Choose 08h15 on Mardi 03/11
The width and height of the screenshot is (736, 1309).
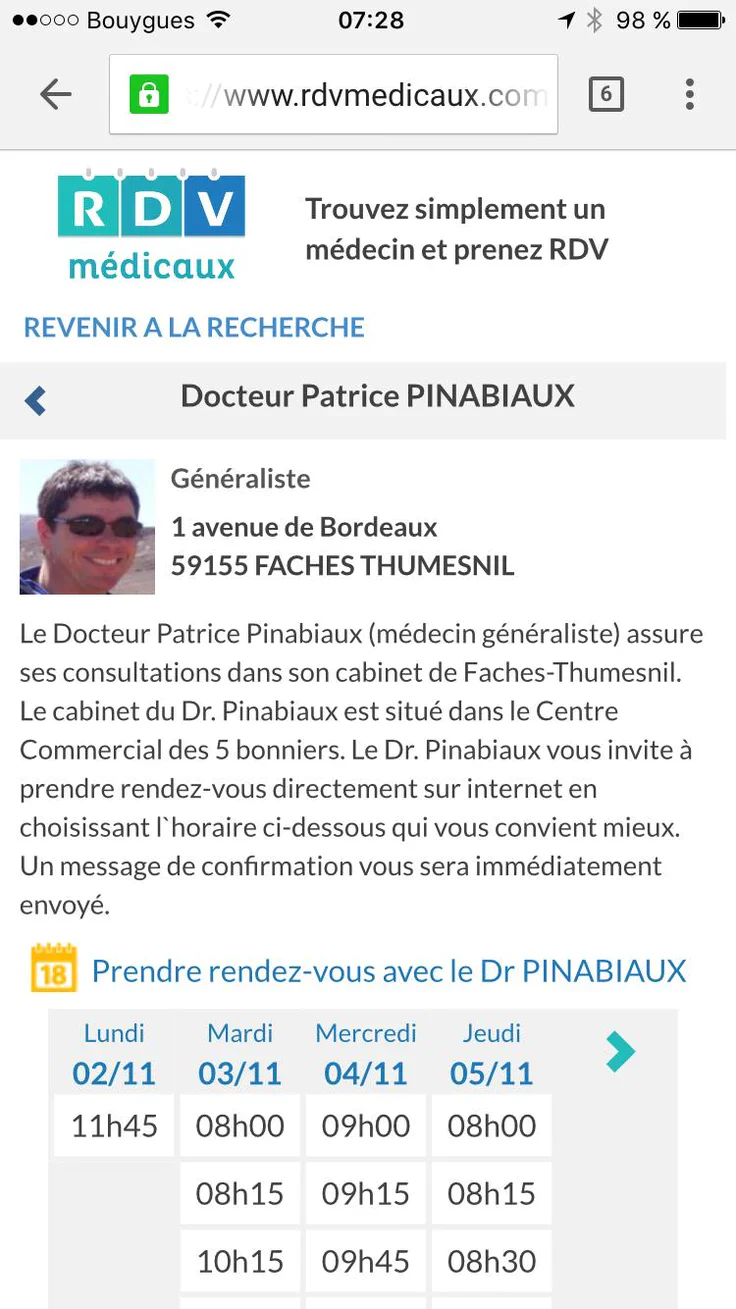tap(240, 1193)
